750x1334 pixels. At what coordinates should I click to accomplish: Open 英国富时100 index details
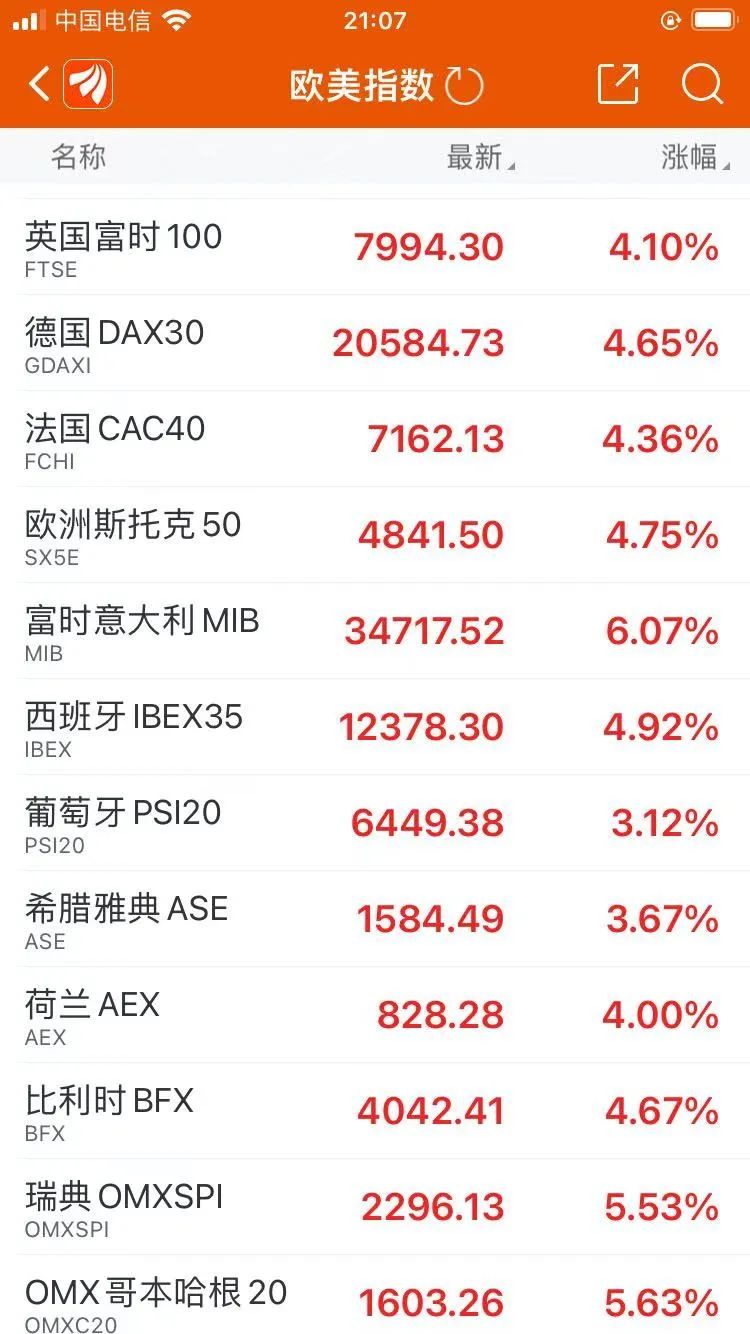(375, 246)
